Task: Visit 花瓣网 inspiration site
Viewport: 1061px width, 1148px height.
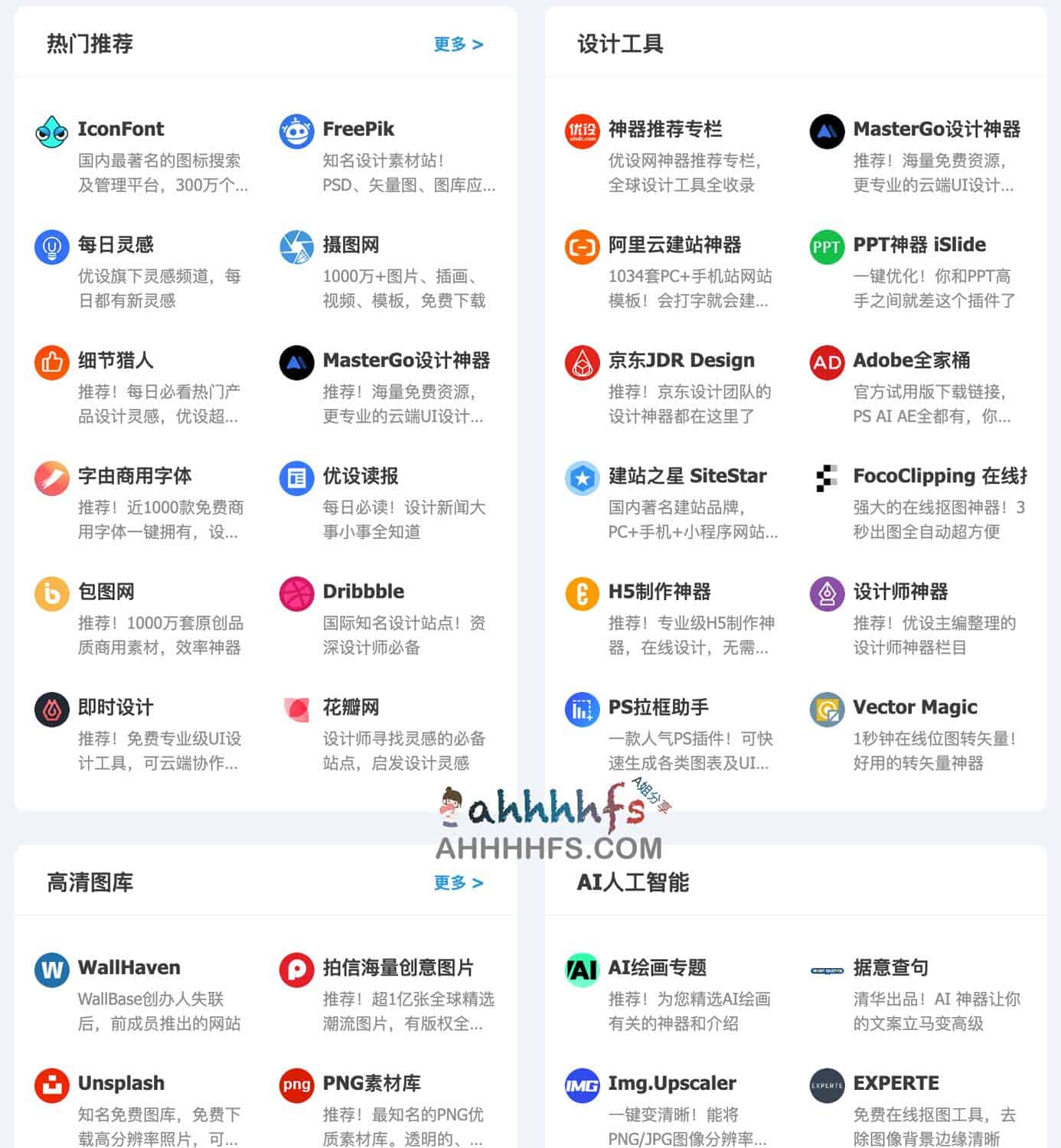Action: pos(351,707)
